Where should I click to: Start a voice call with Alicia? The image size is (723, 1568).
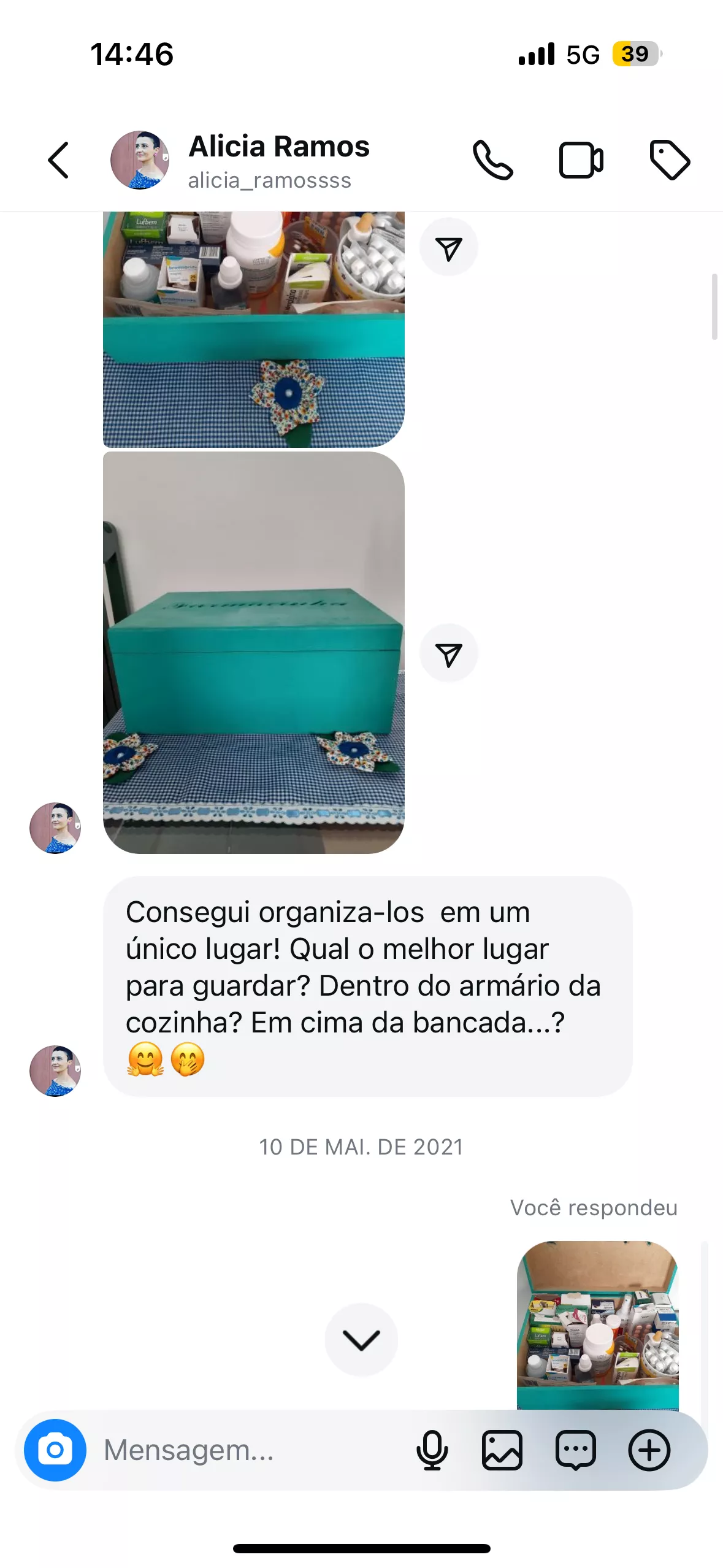click(x=492, y=161)
